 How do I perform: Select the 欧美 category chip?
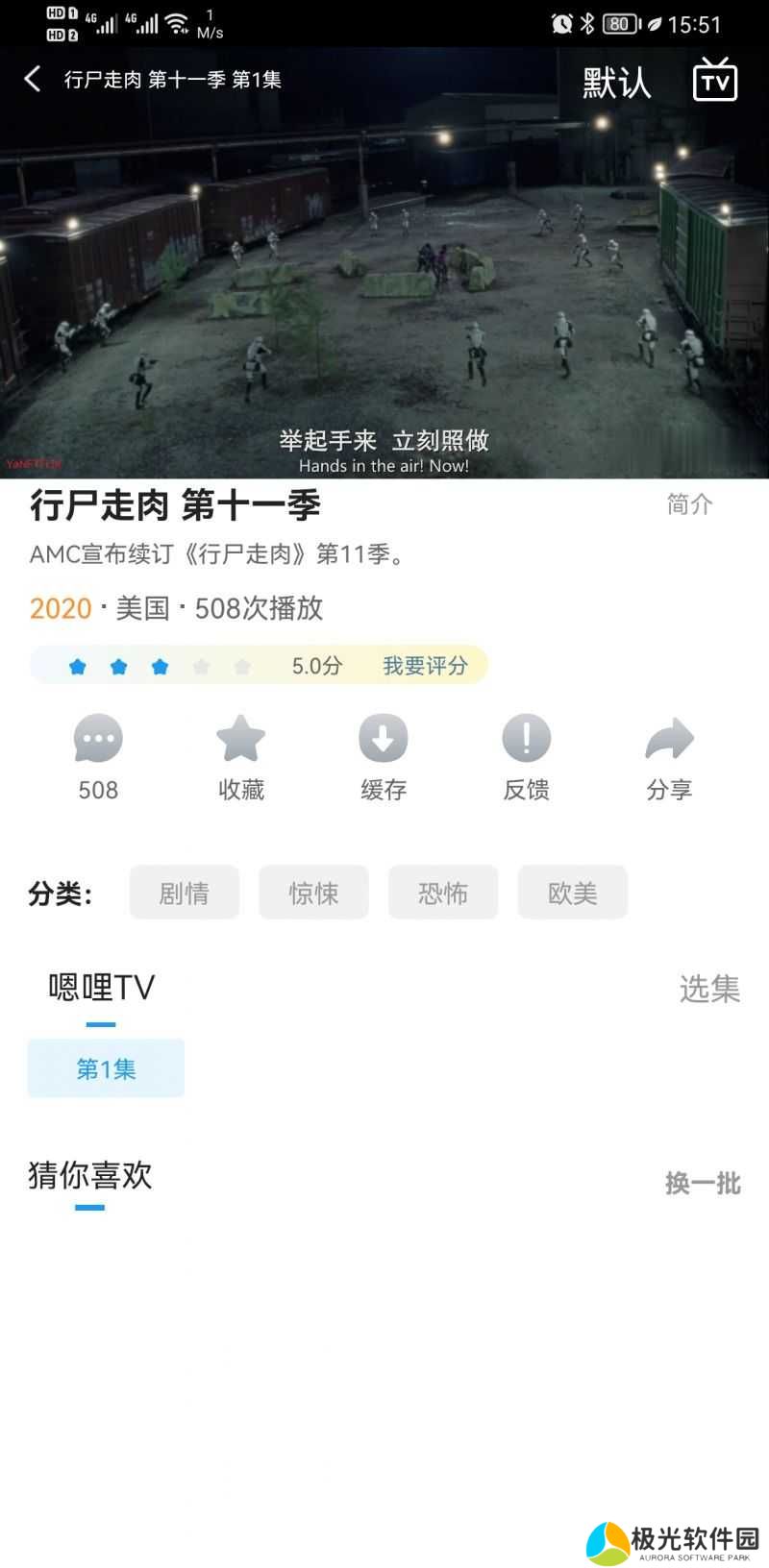click(573, 893)
